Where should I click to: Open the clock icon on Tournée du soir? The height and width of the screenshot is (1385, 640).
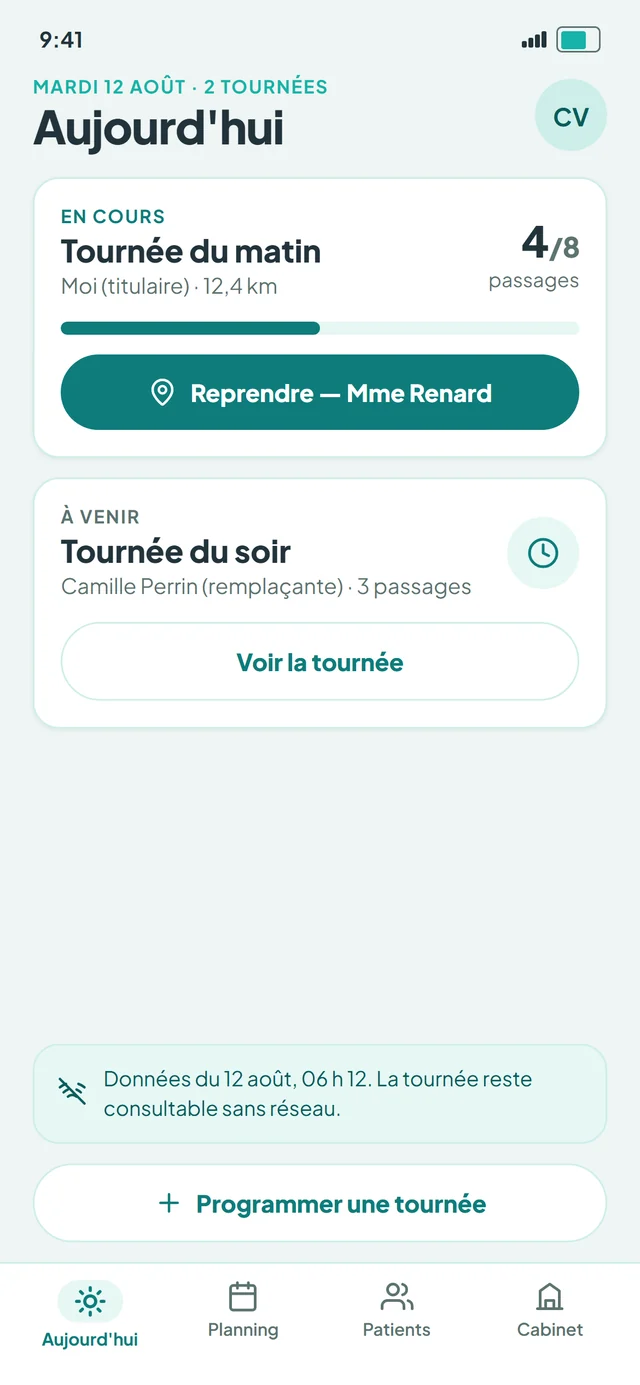pos(543,552)
